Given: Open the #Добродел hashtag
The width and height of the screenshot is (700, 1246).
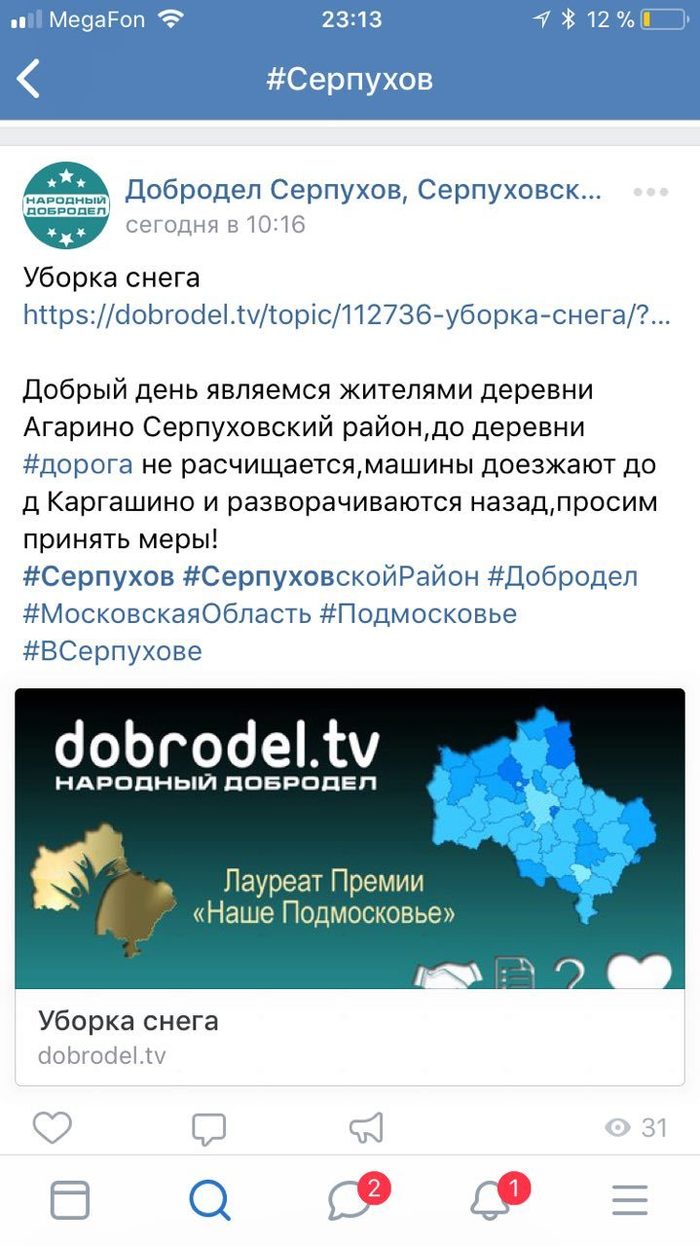Looking at the screenshot, I should coord(562,577).
